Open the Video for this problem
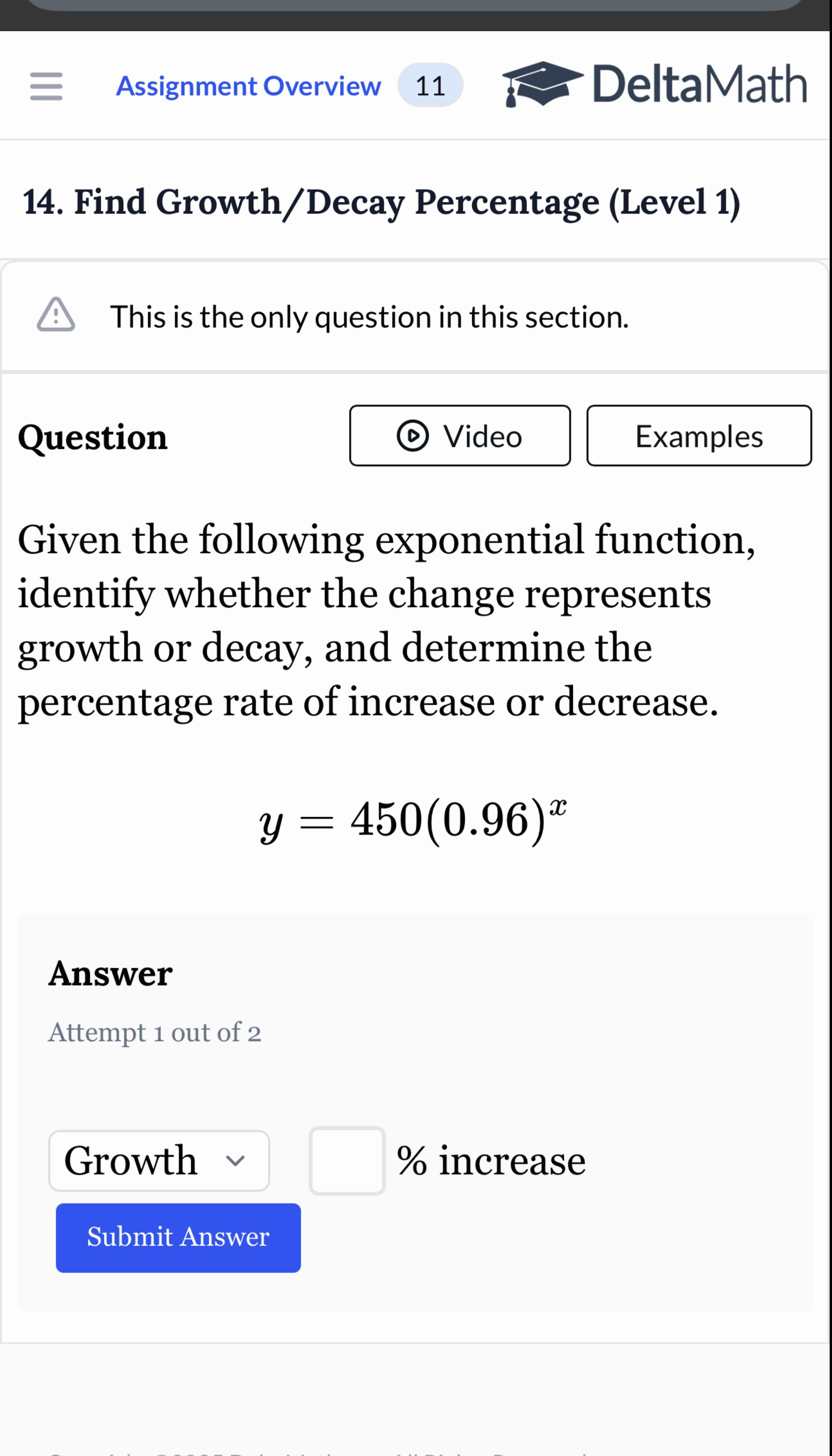This screenshot has height=1456, width=832. [459, 436]
